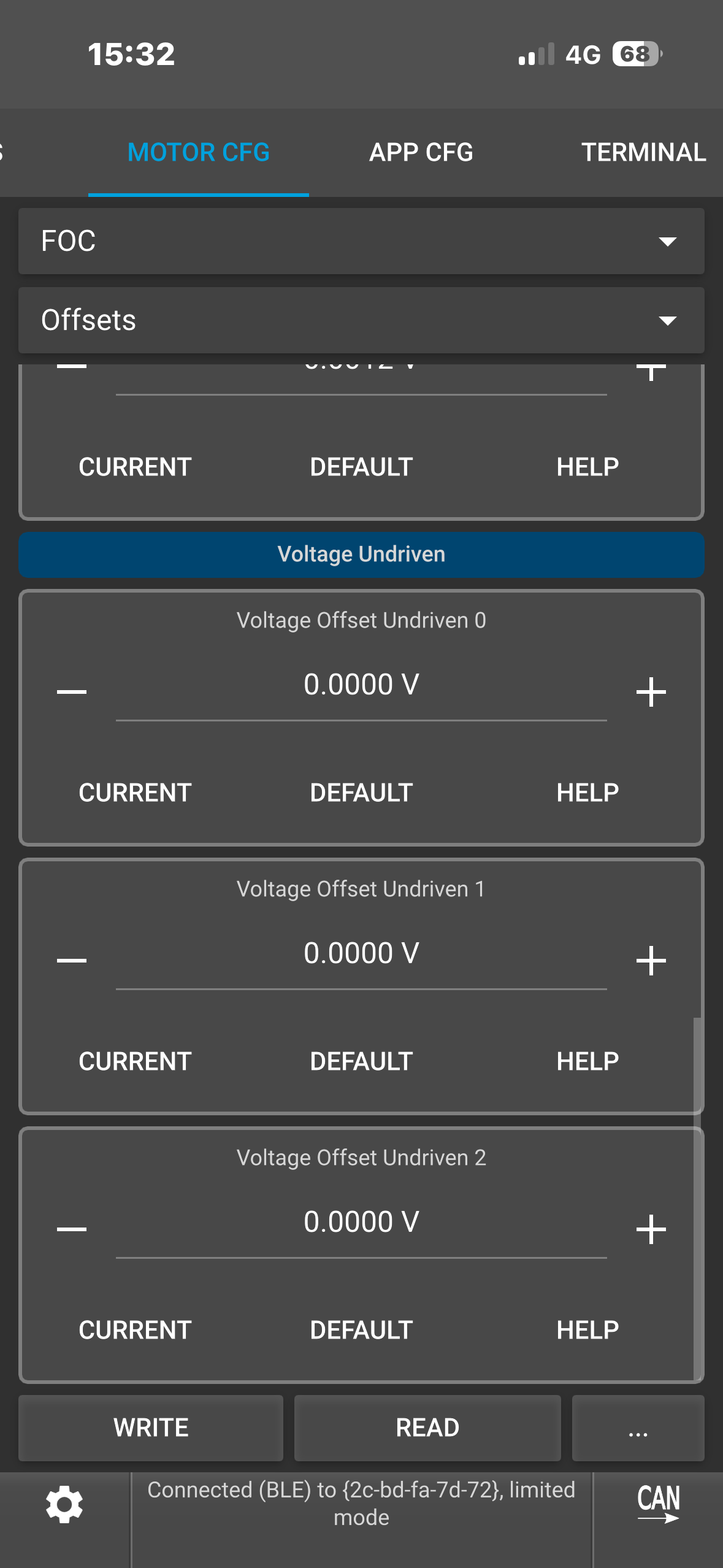Open the settings gear

tap(64, 1504)
